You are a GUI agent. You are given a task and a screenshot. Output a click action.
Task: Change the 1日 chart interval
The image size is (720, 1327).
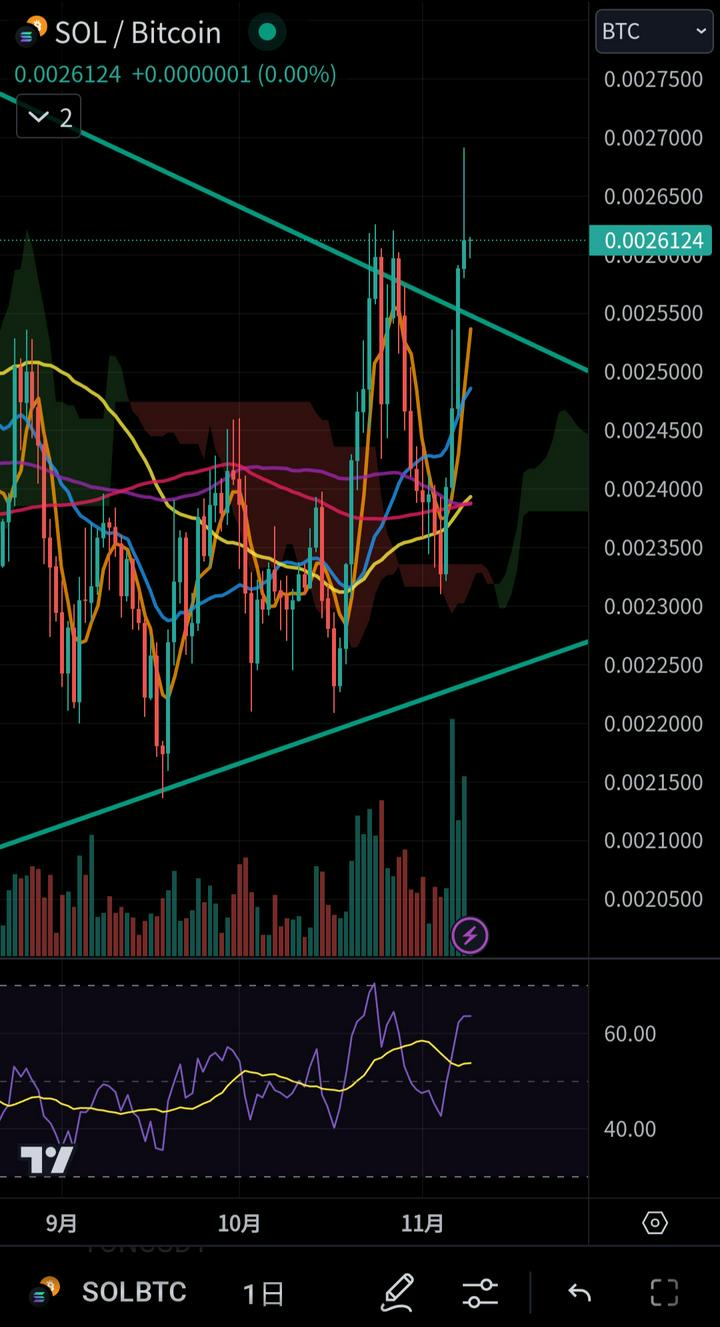[x=264, y=1293]
